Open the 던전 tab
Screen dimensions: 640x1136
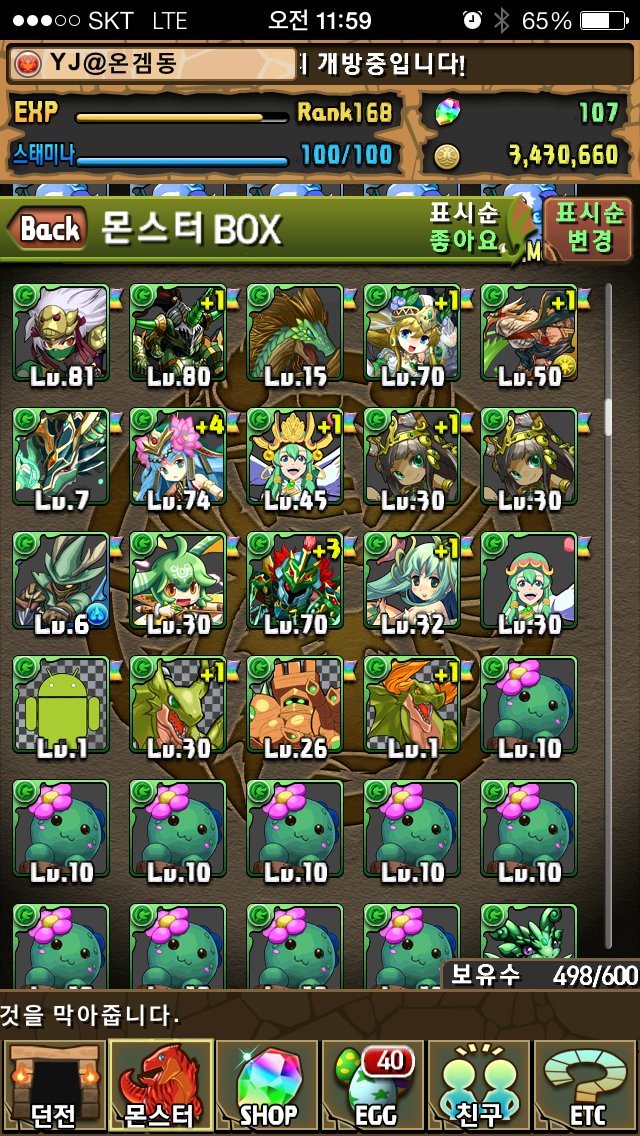click(53, 1085)
